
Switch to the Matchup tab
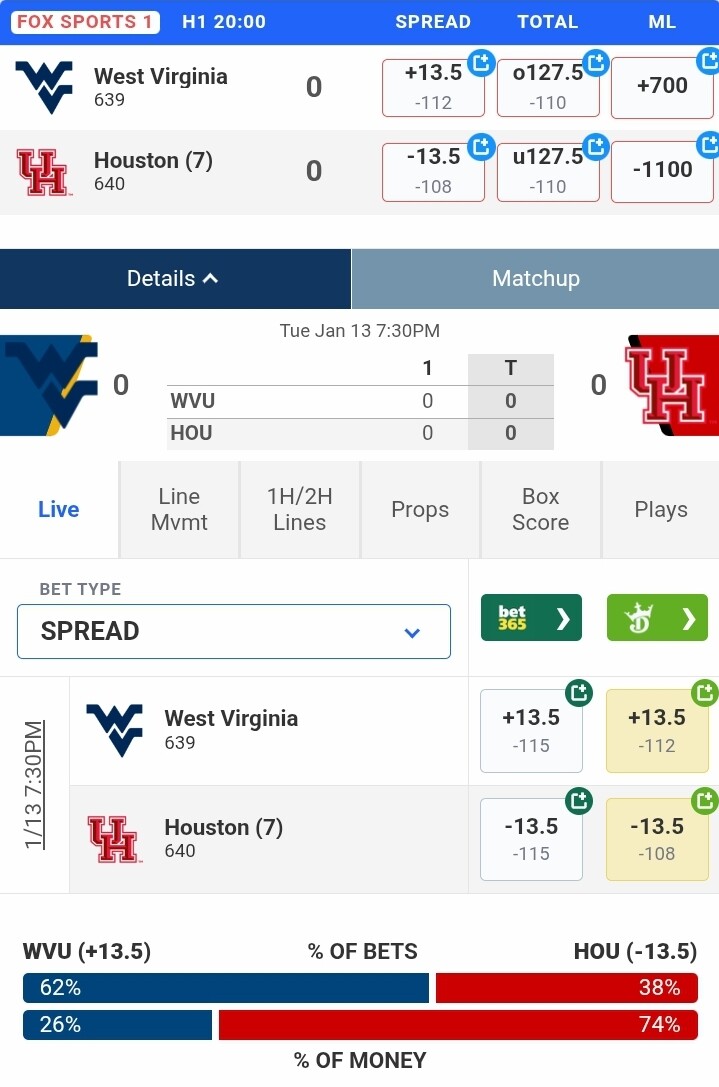(x=535, y=279)
